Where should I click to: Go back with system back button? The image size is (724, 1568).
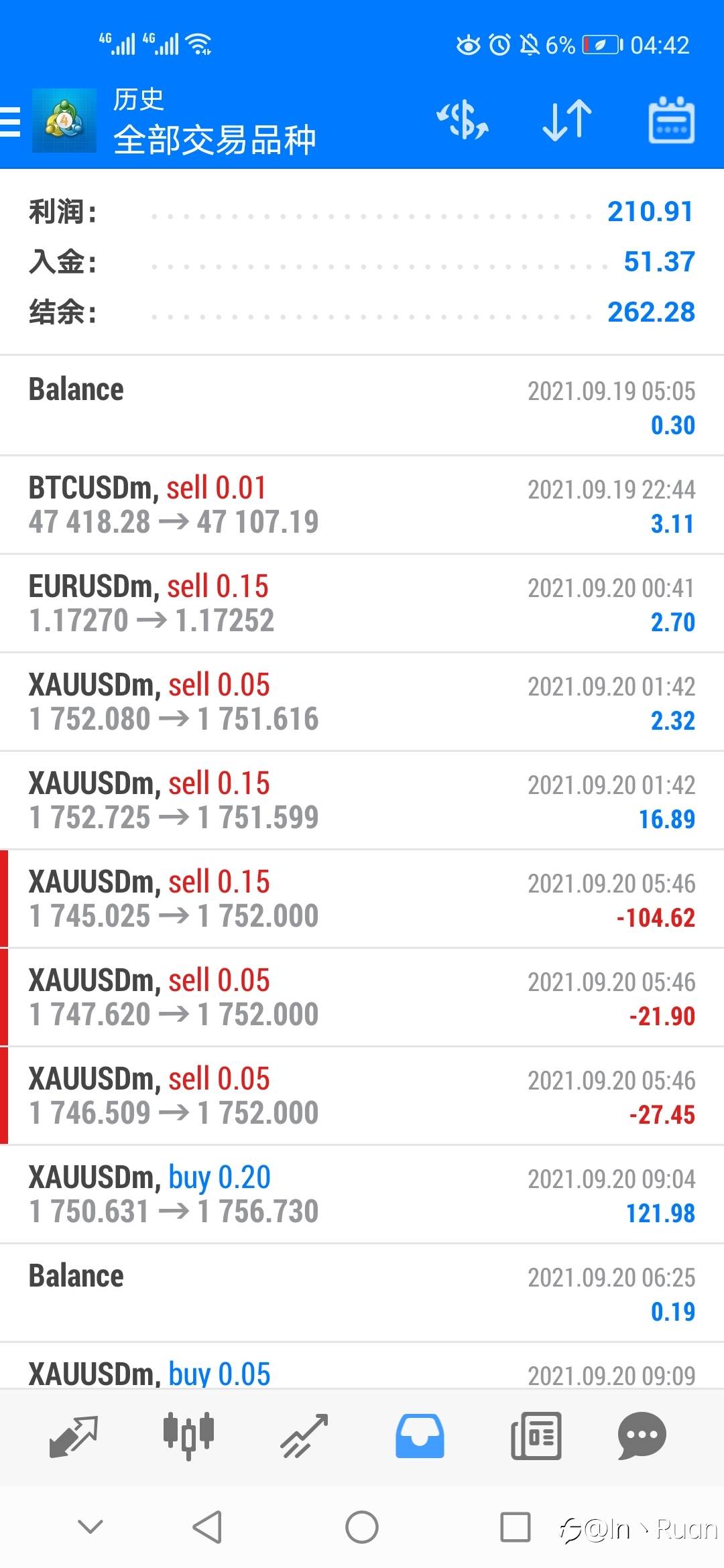207,1527
